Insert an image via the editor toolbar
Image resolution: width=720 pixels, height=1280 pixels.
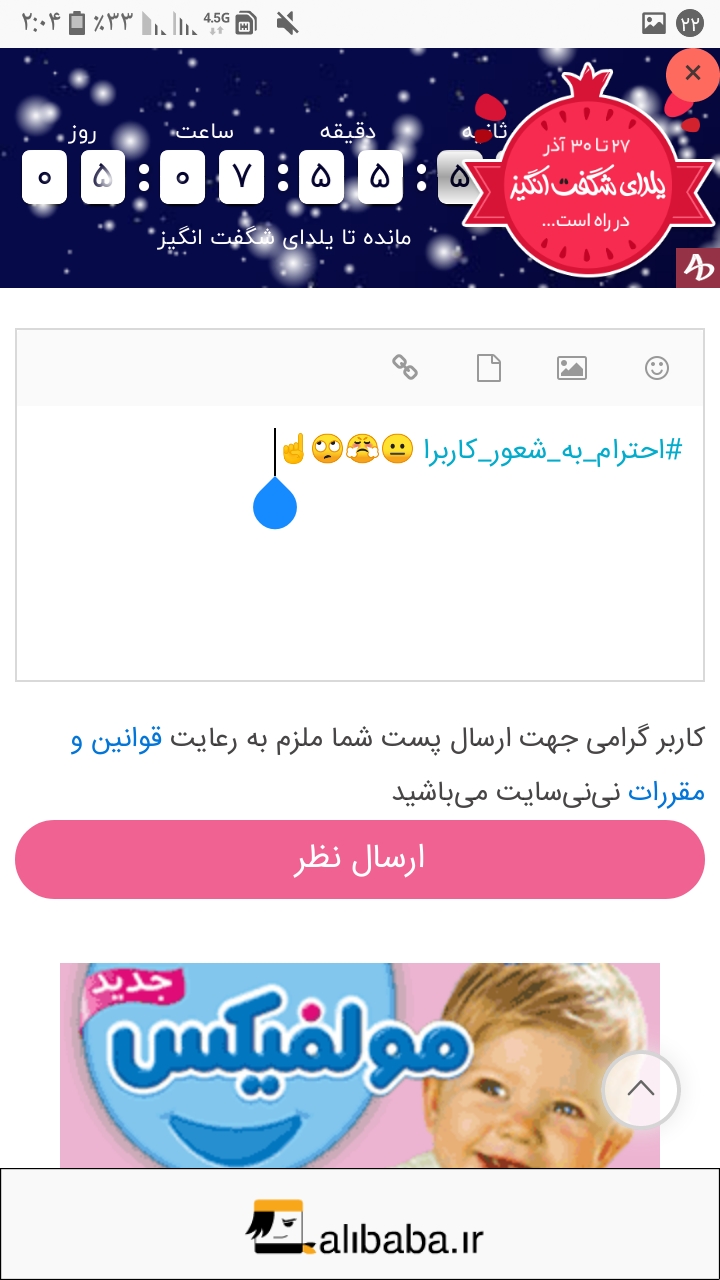coord(571,368)
